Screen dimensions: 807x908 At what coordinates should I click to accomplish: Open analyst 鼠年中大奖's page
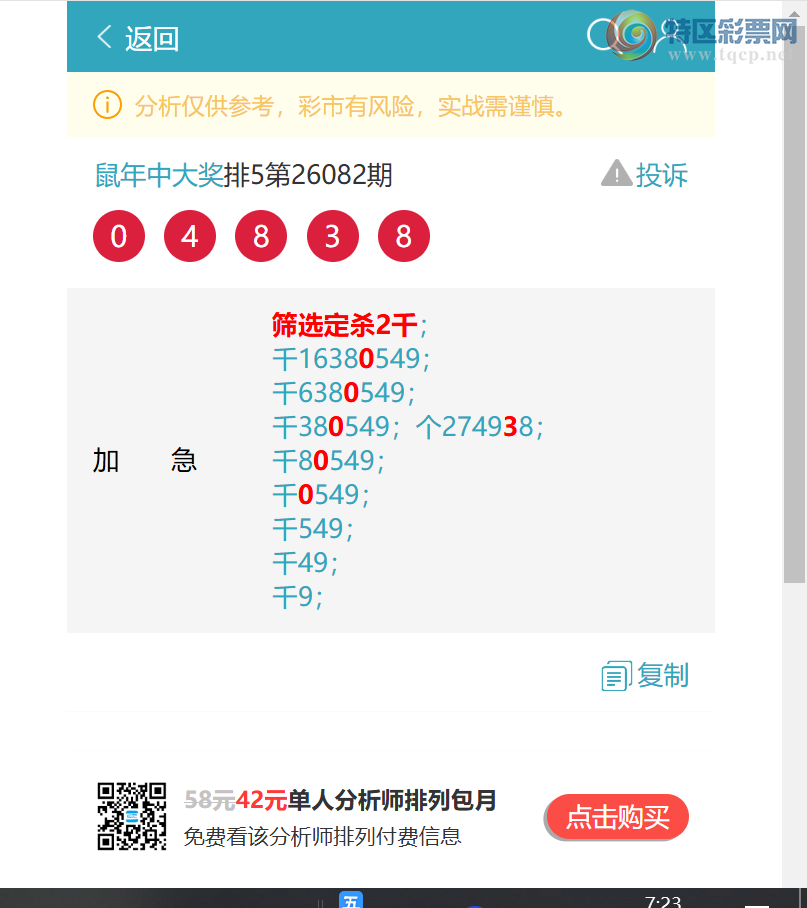coord(159,176)
